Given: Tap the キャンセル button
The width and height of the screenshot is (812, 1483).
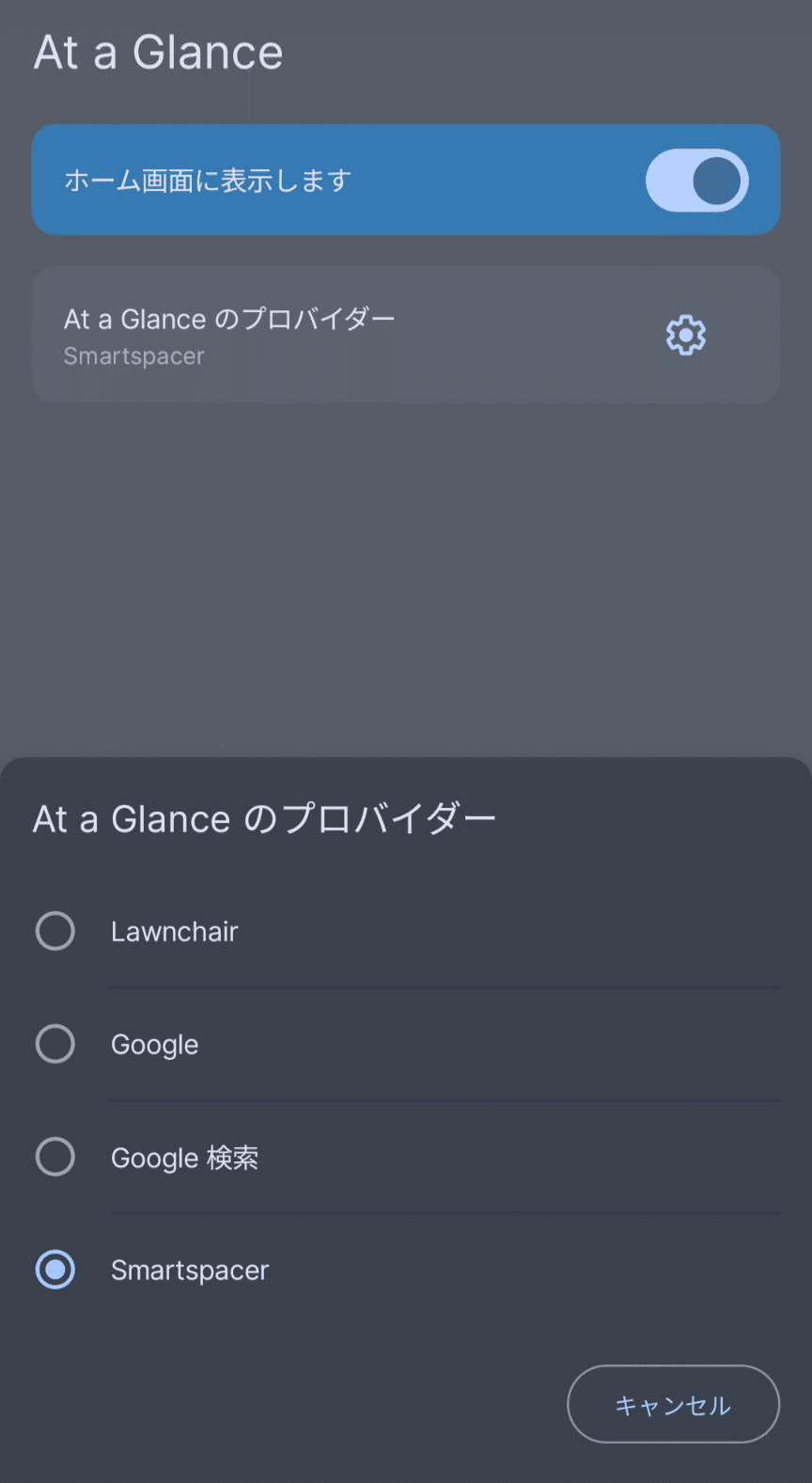Looking at the screenshot, I should click(x=673, y=1404).
